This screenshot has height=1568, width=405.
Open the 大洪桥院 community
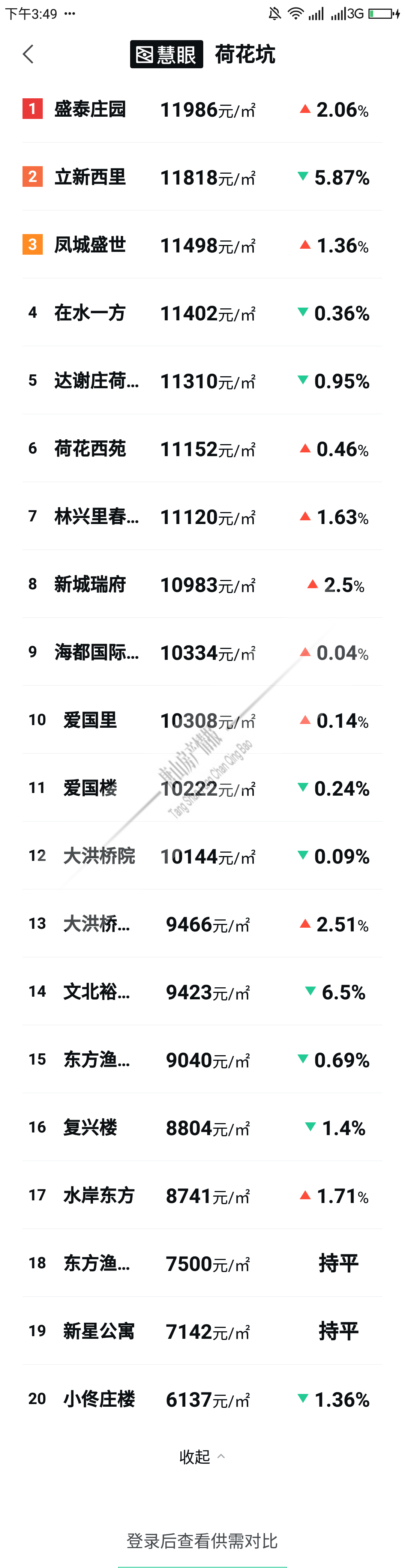(x=99, y=856)
